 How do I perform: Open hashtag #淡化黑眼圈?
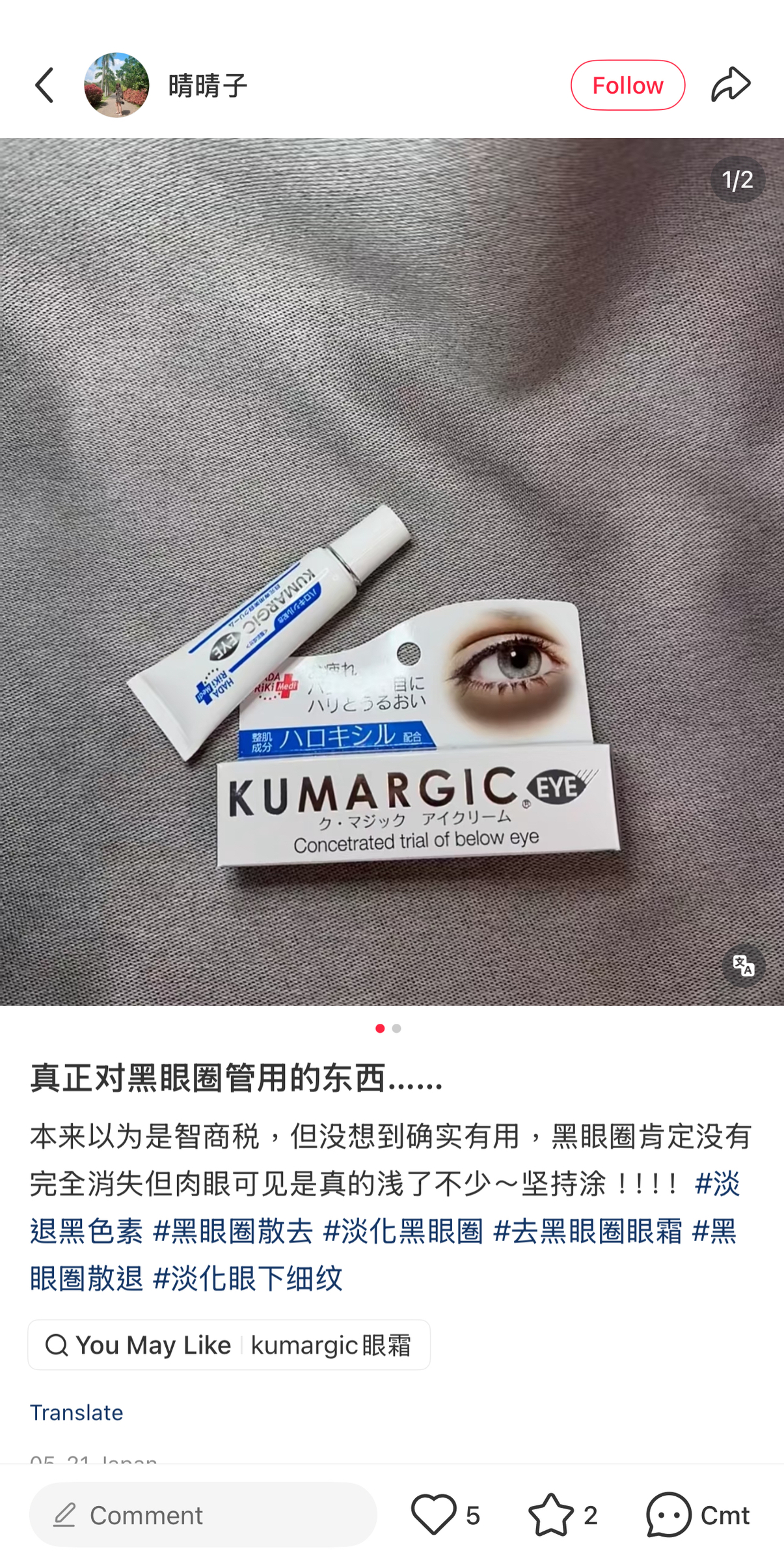403,1231
